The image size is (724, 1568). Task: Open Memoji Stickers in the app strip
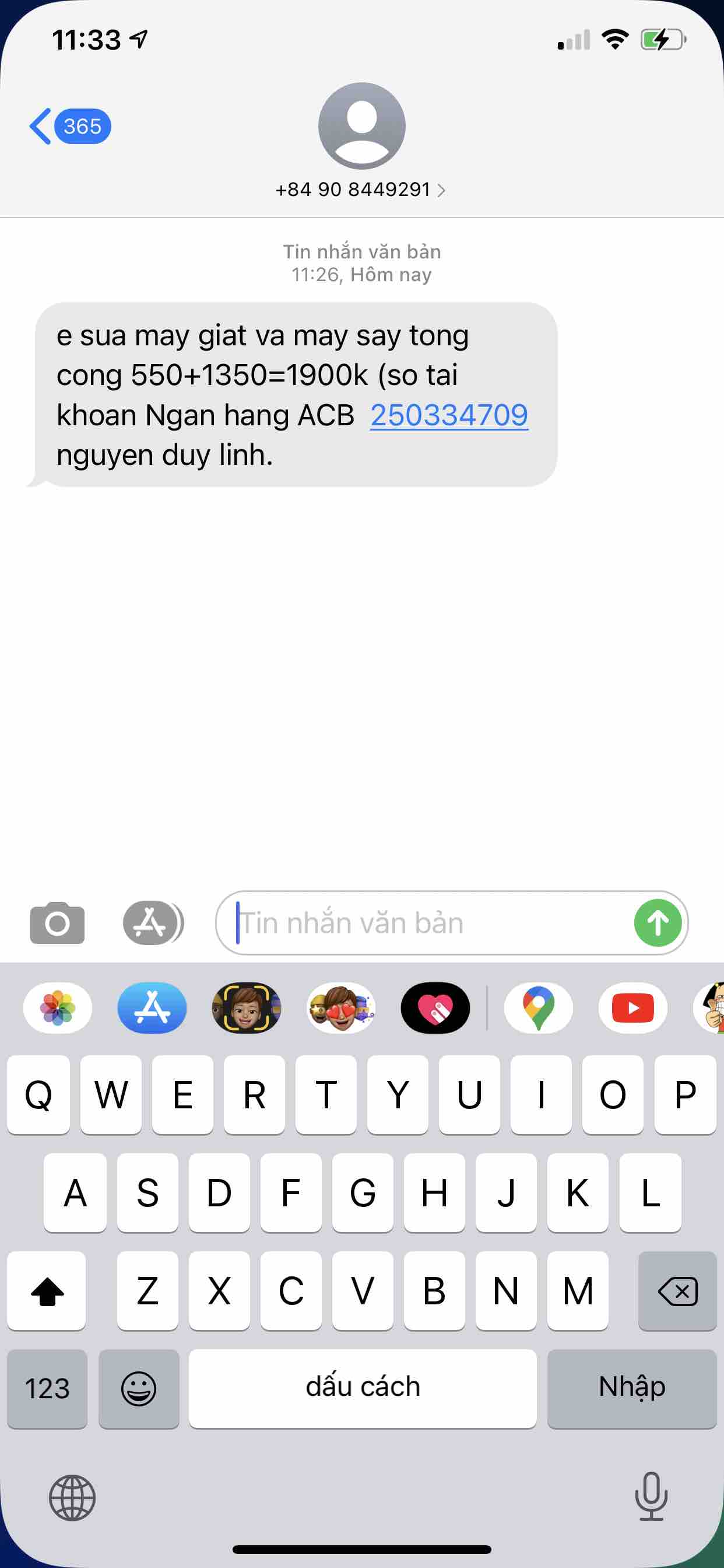click(x=342, y=1008)
